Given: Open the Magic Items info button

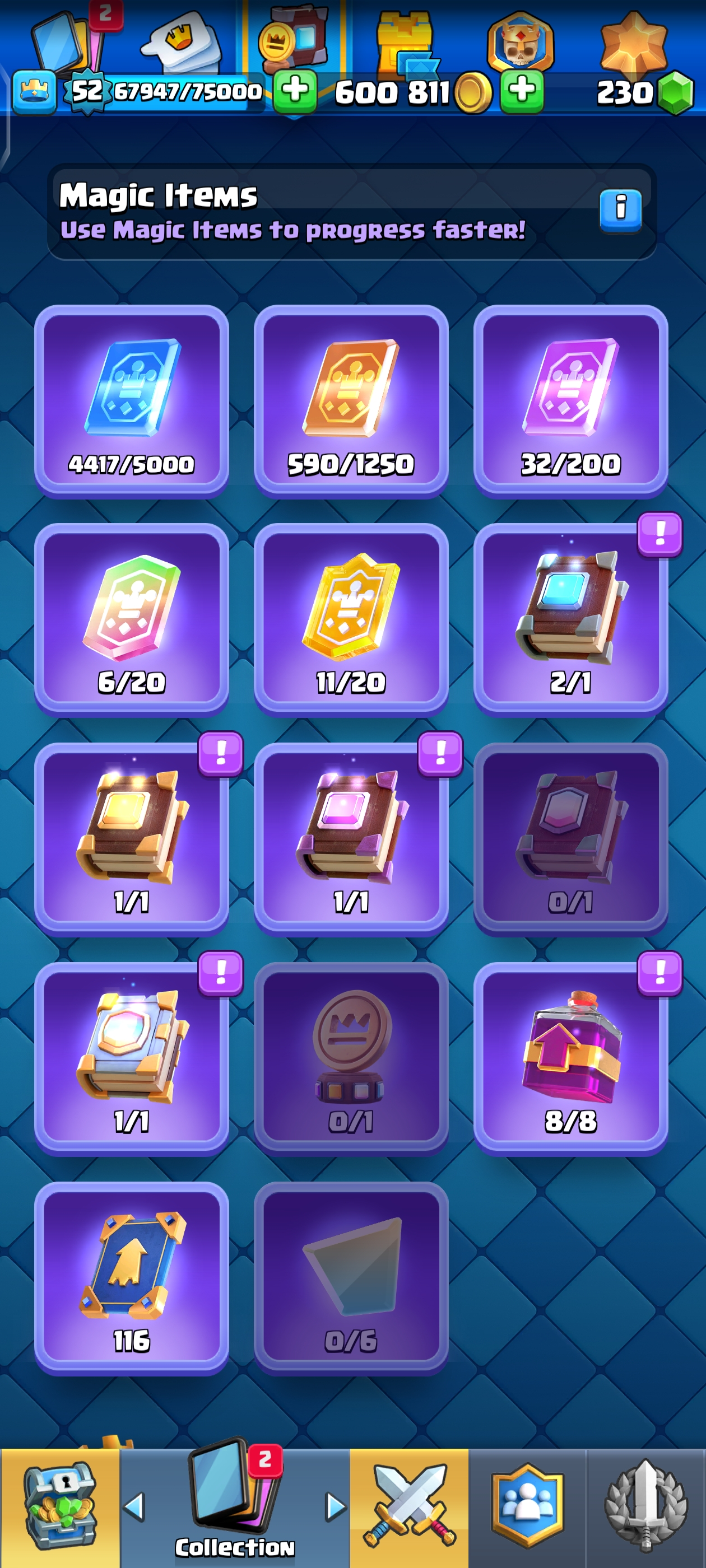Looking at the screenshot, I should 620,211.
